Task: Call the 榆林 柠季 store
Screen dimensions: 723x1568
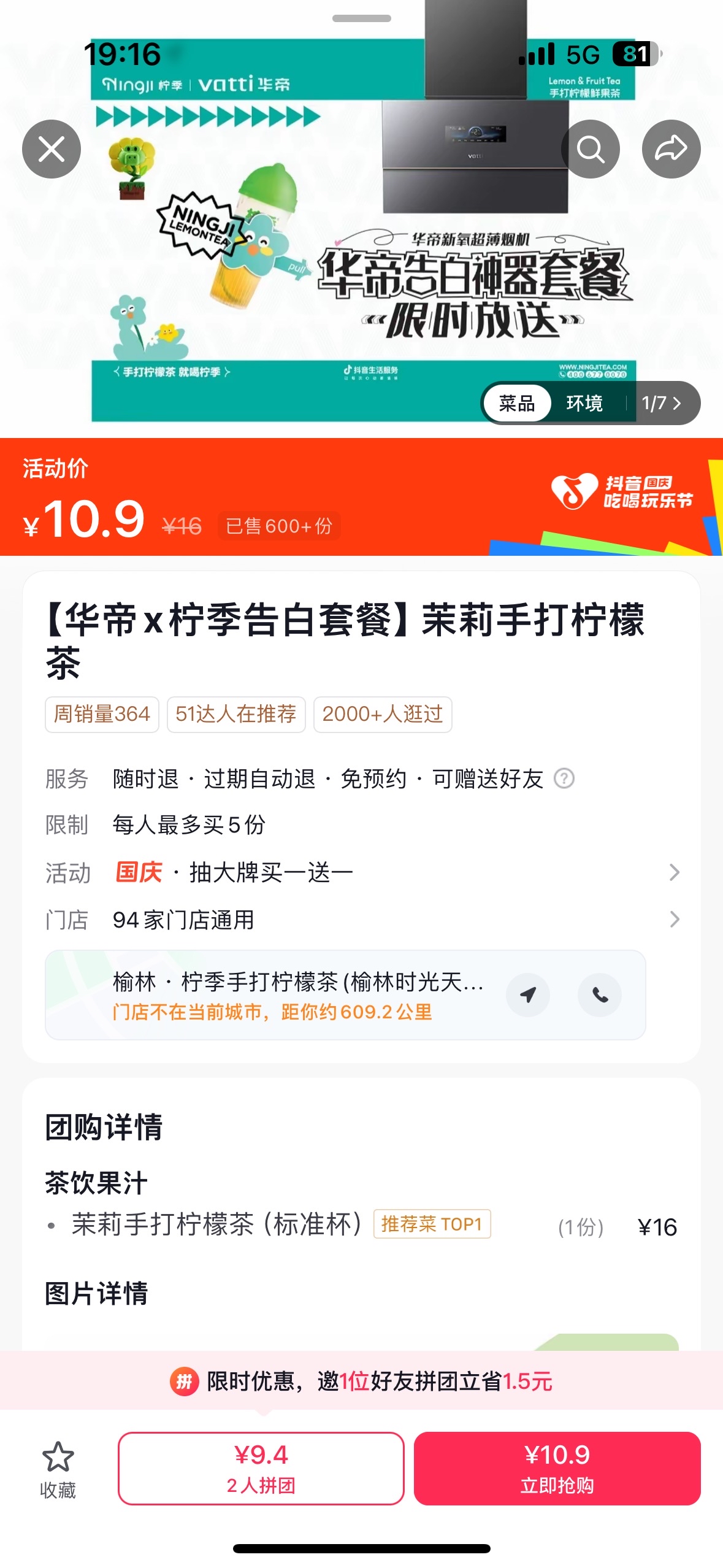Action: point(599,994)
